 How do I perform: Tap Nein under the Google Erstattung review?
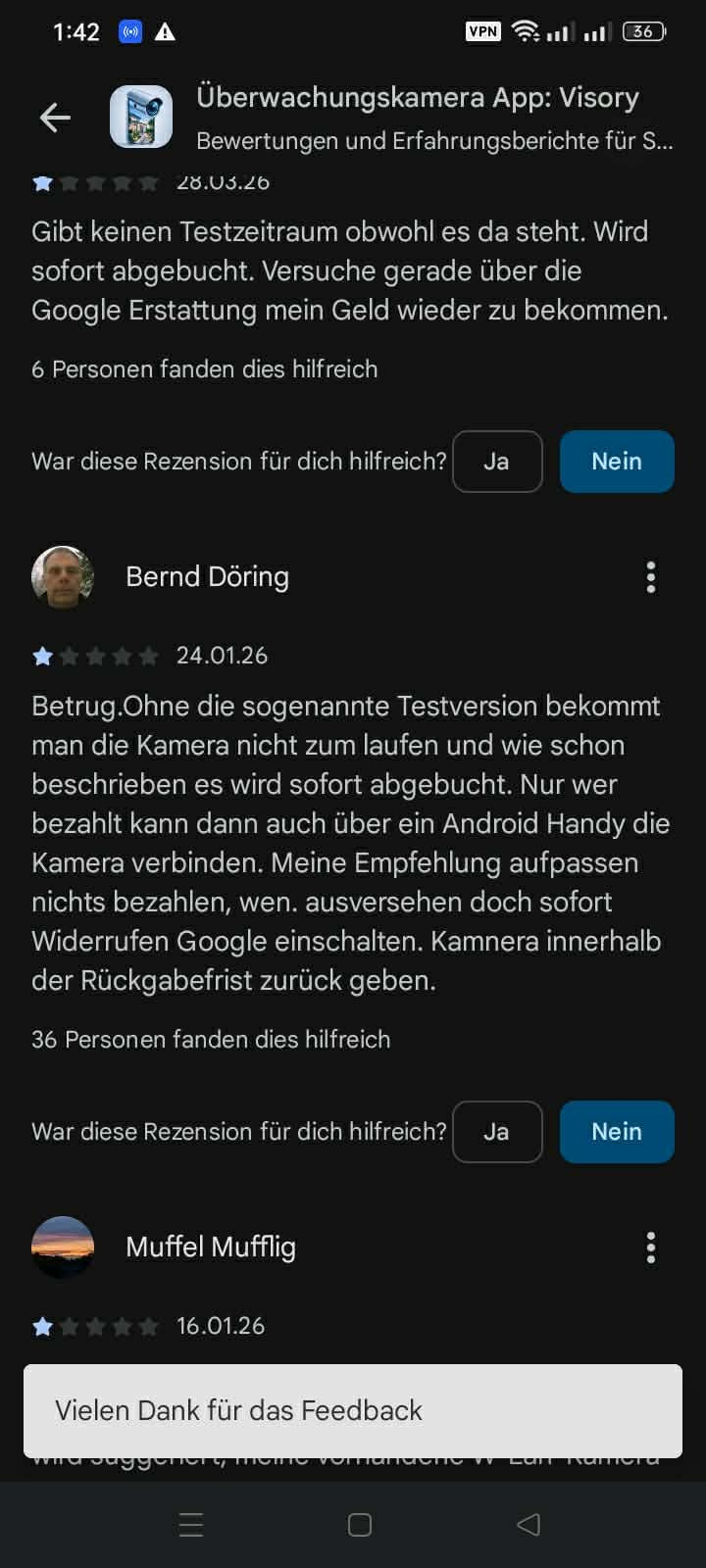click(x=617, y=462)
